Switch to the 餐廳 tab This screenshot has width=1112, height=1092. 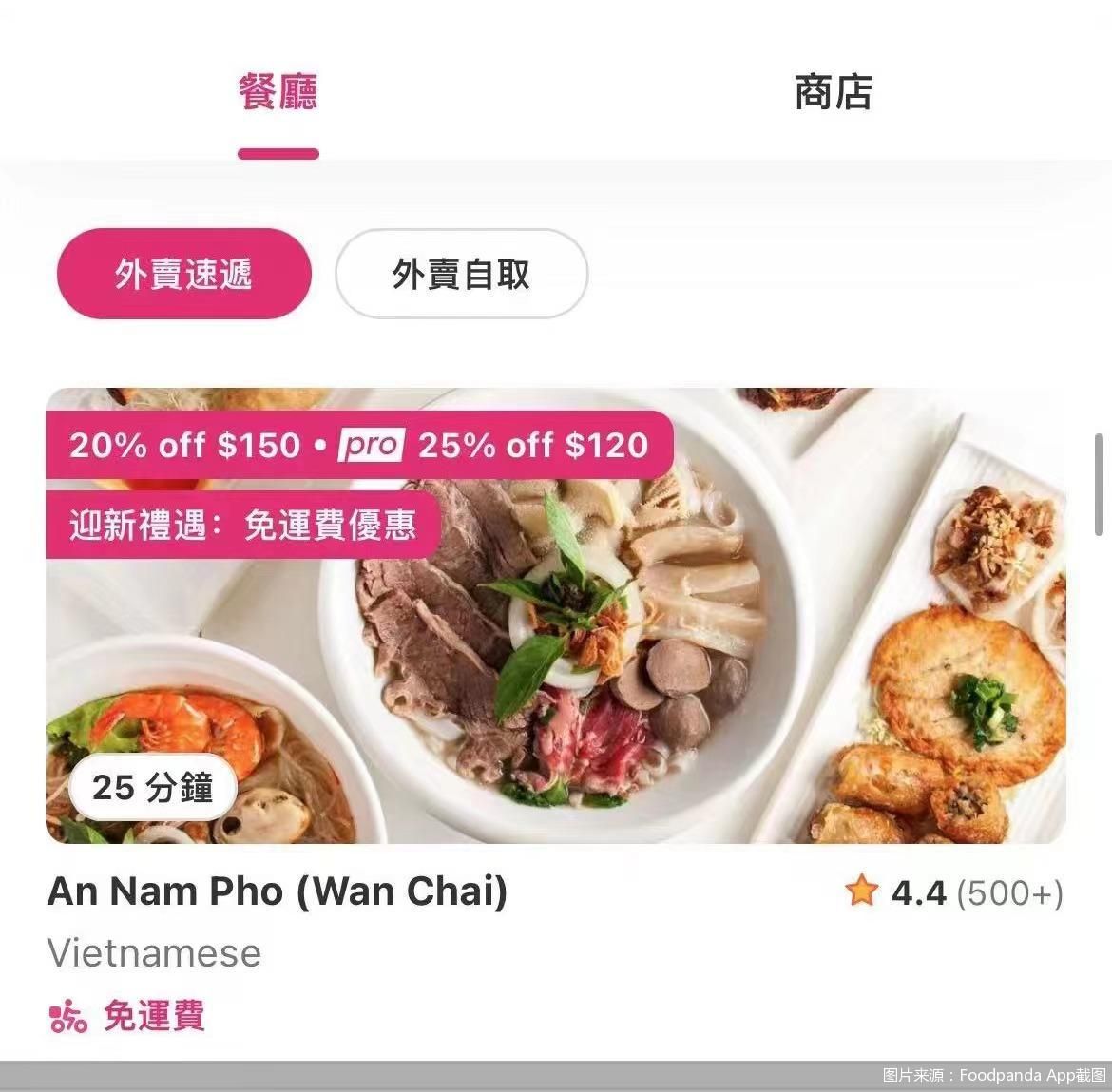(x=278, y=93)
